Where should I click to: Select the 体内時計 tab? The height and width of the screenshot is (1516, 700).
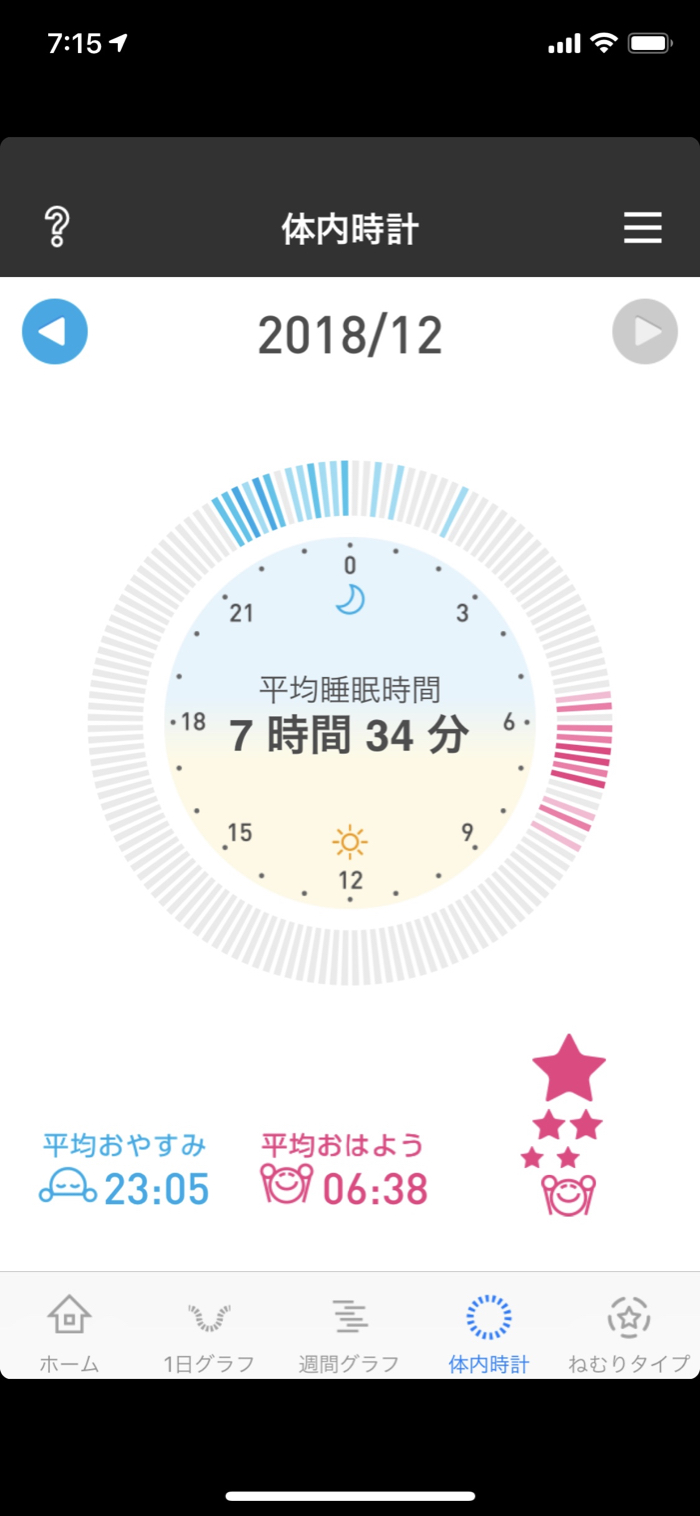(489, 1331)
